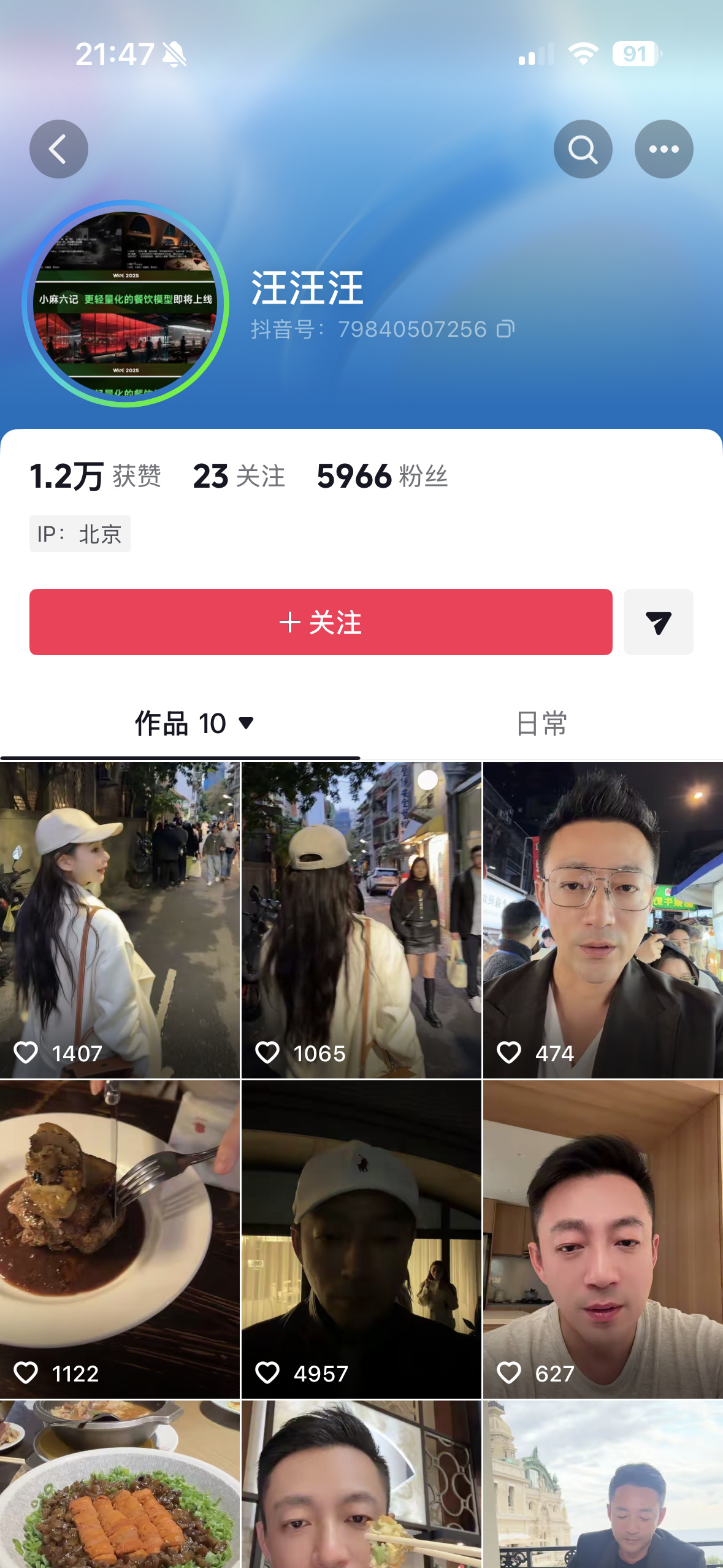Go back with the back arrow
The height and width of the screenshot is (1568, 723).
pyautogui.click(x=59, y=149)
